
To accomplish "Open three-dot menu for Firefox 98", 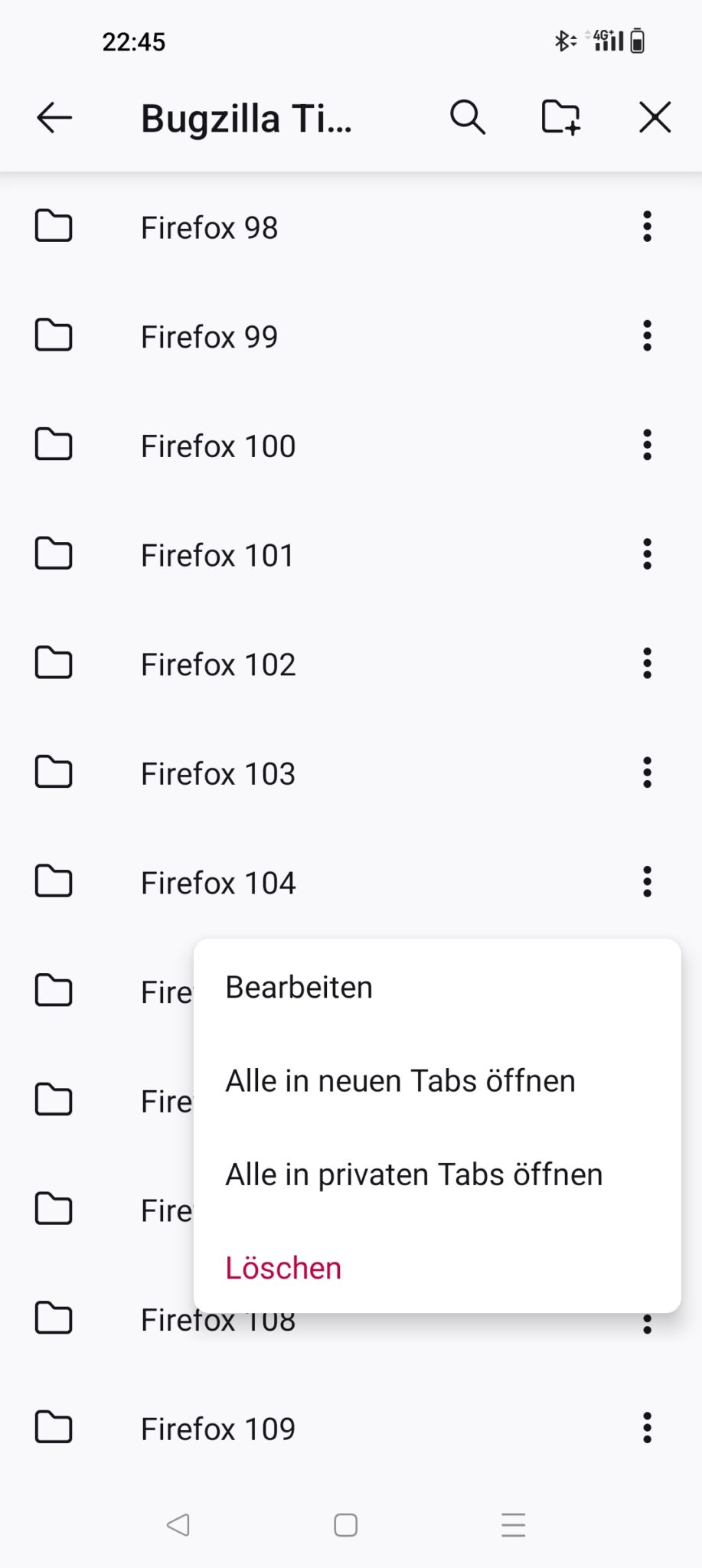I will pyautogui.click(x=648, y=227).
